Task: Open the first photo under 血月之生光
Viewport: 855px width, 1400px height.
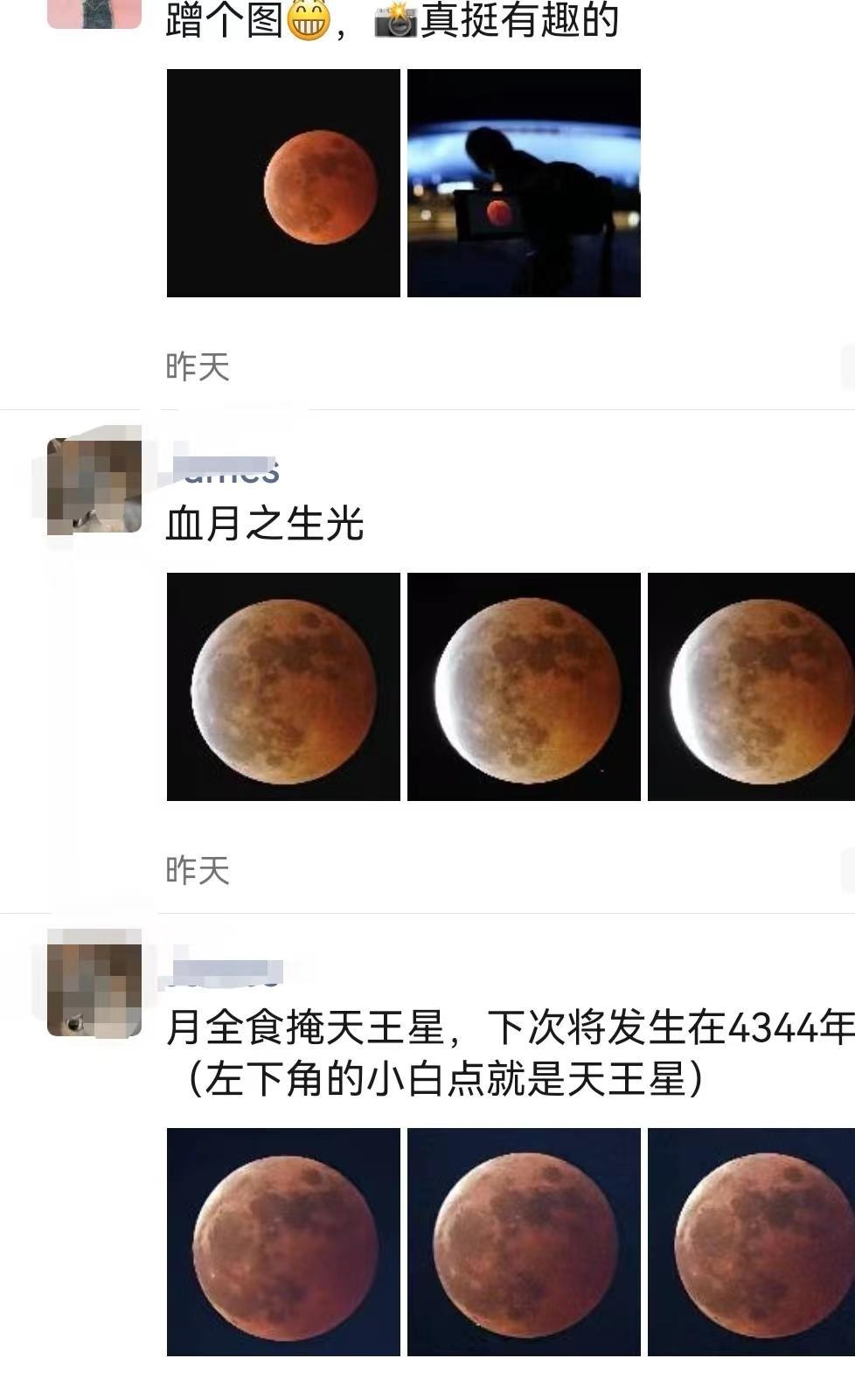Action: 283,686
